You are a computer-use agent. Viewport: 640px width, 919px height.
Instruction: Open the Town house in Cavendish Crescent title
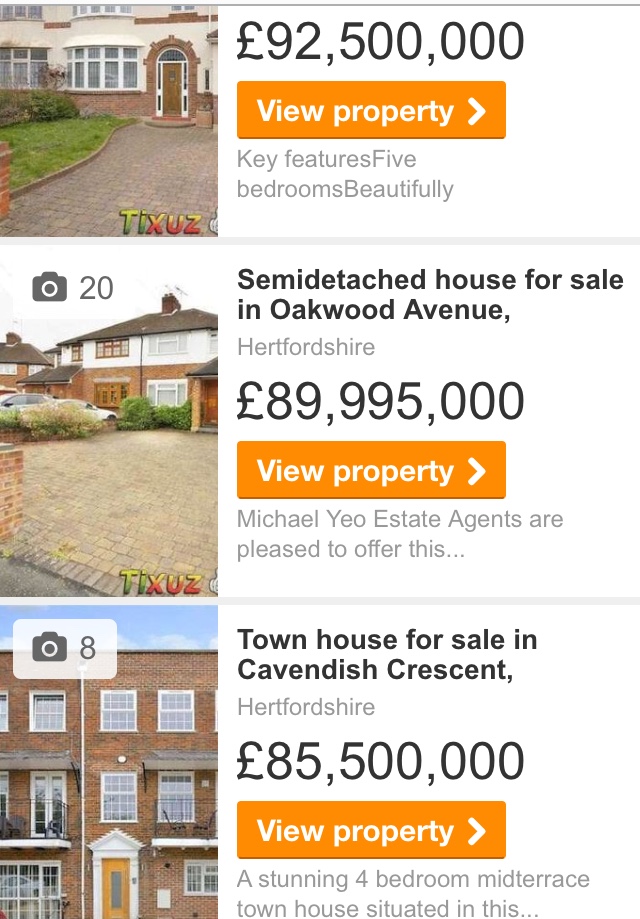click(x=387, y=655)
